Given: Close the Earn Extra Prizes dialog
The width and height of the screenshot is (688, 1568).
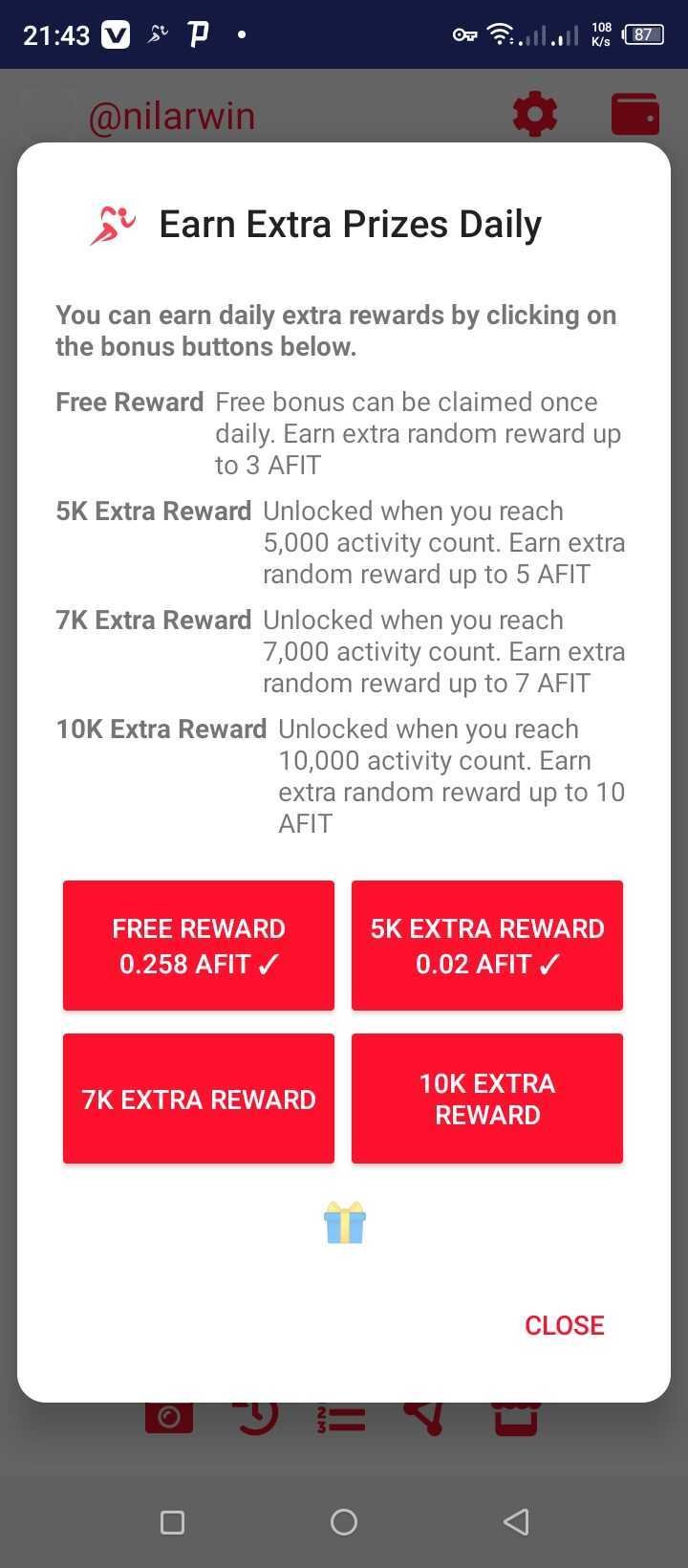Looking at the screenshot, I should coord(565,1325).
